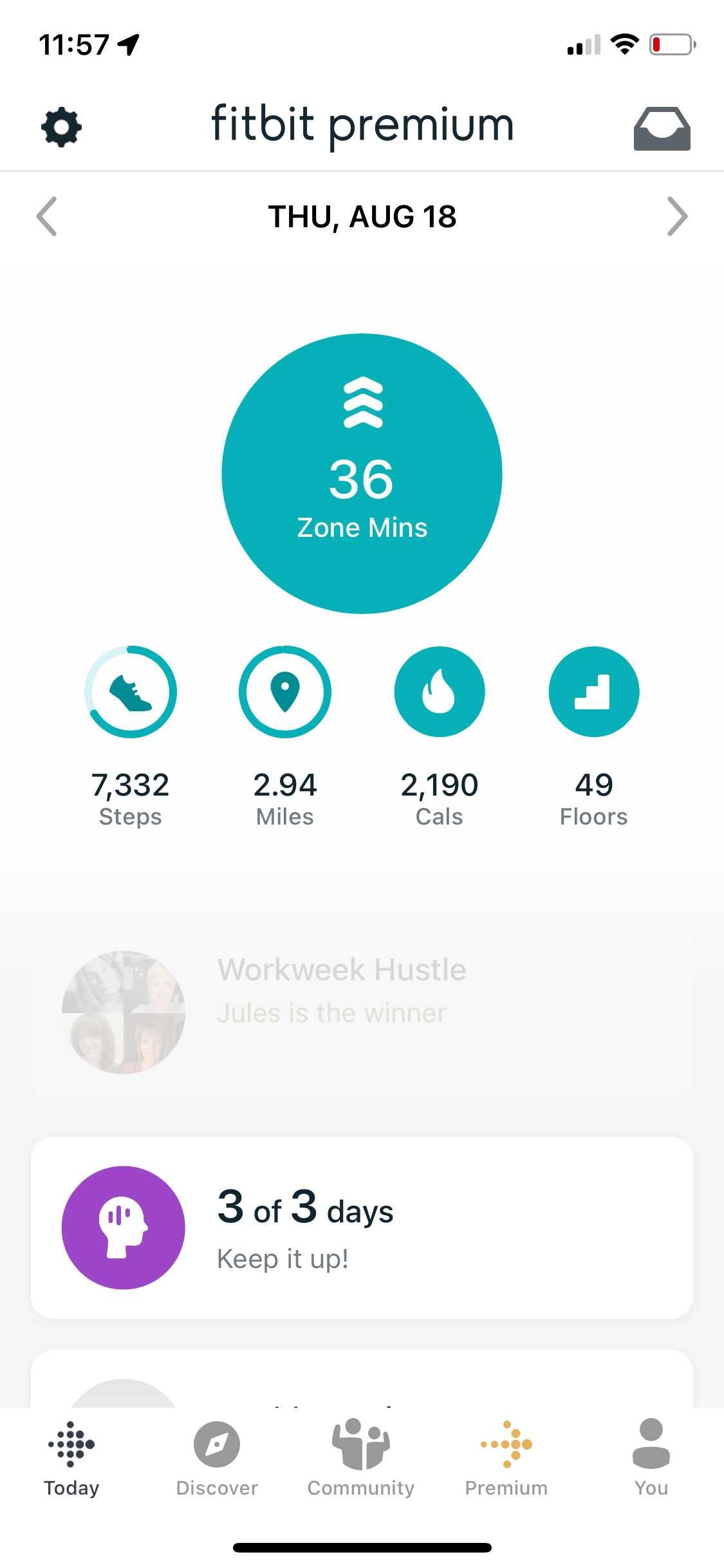Go to the previous day
724x1568 pixels.
tap(47, 216)
